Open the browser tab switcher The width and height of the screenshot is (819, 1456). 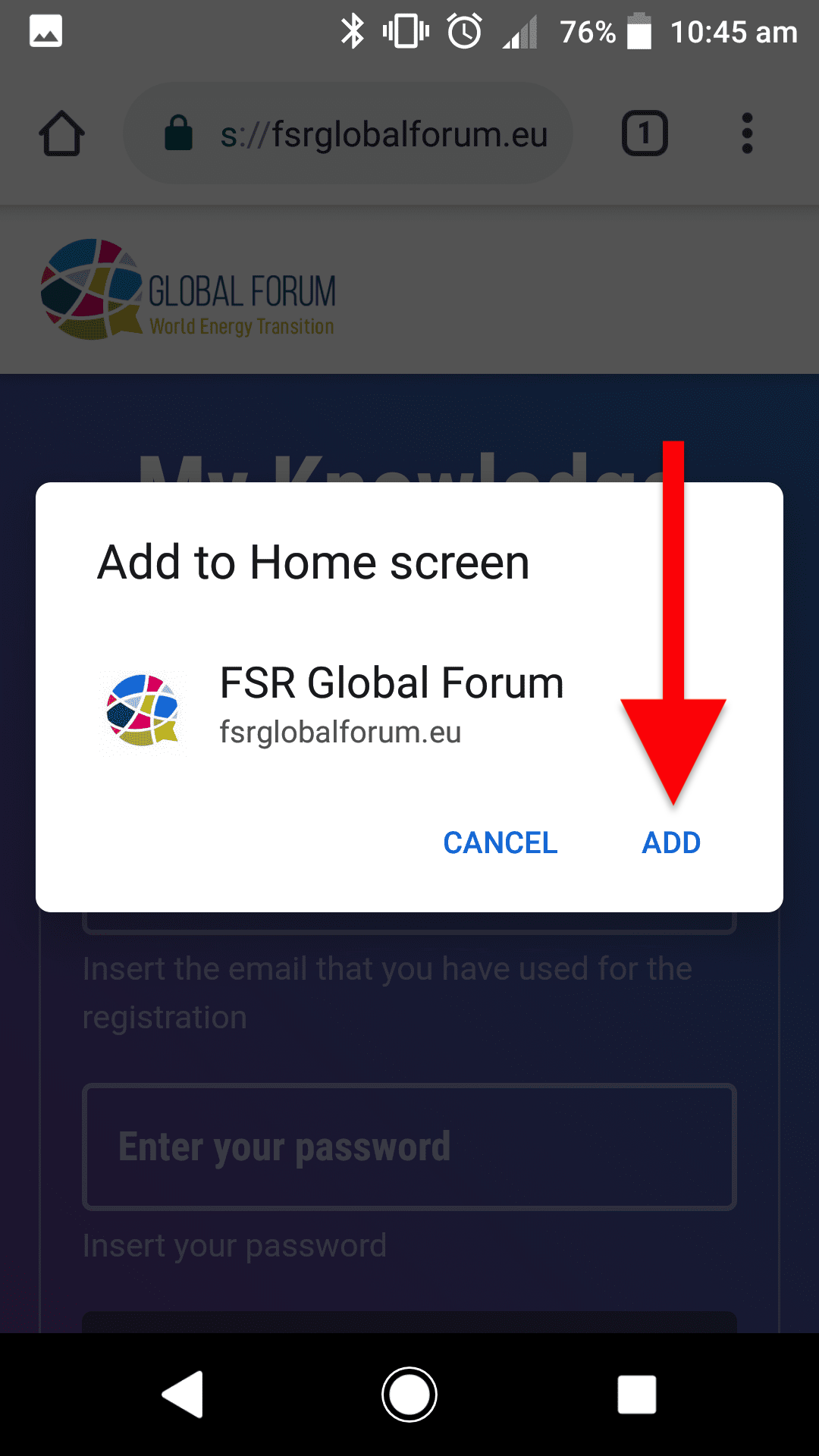click(x=645, y=133)
